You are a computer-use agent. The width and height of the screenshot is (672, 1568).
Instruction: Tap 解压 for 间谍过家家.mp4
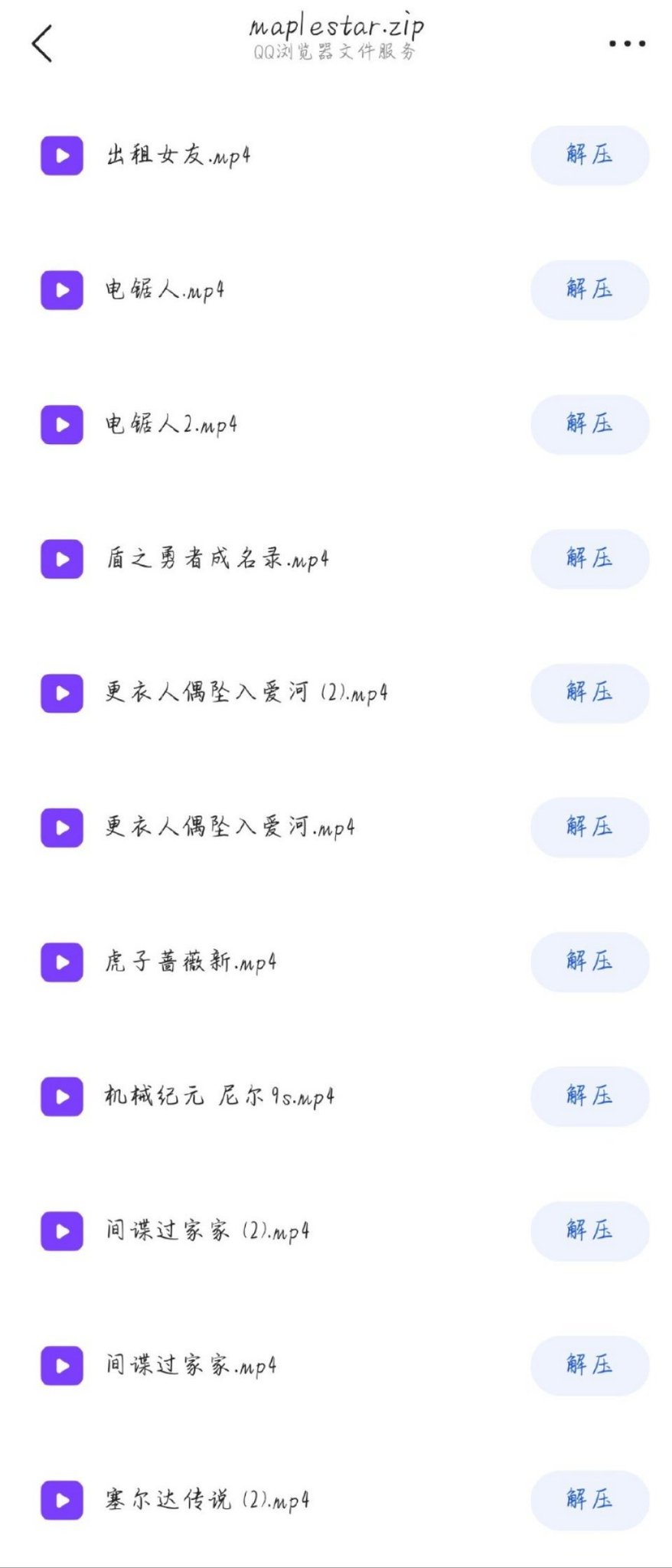pos(589,1365)
